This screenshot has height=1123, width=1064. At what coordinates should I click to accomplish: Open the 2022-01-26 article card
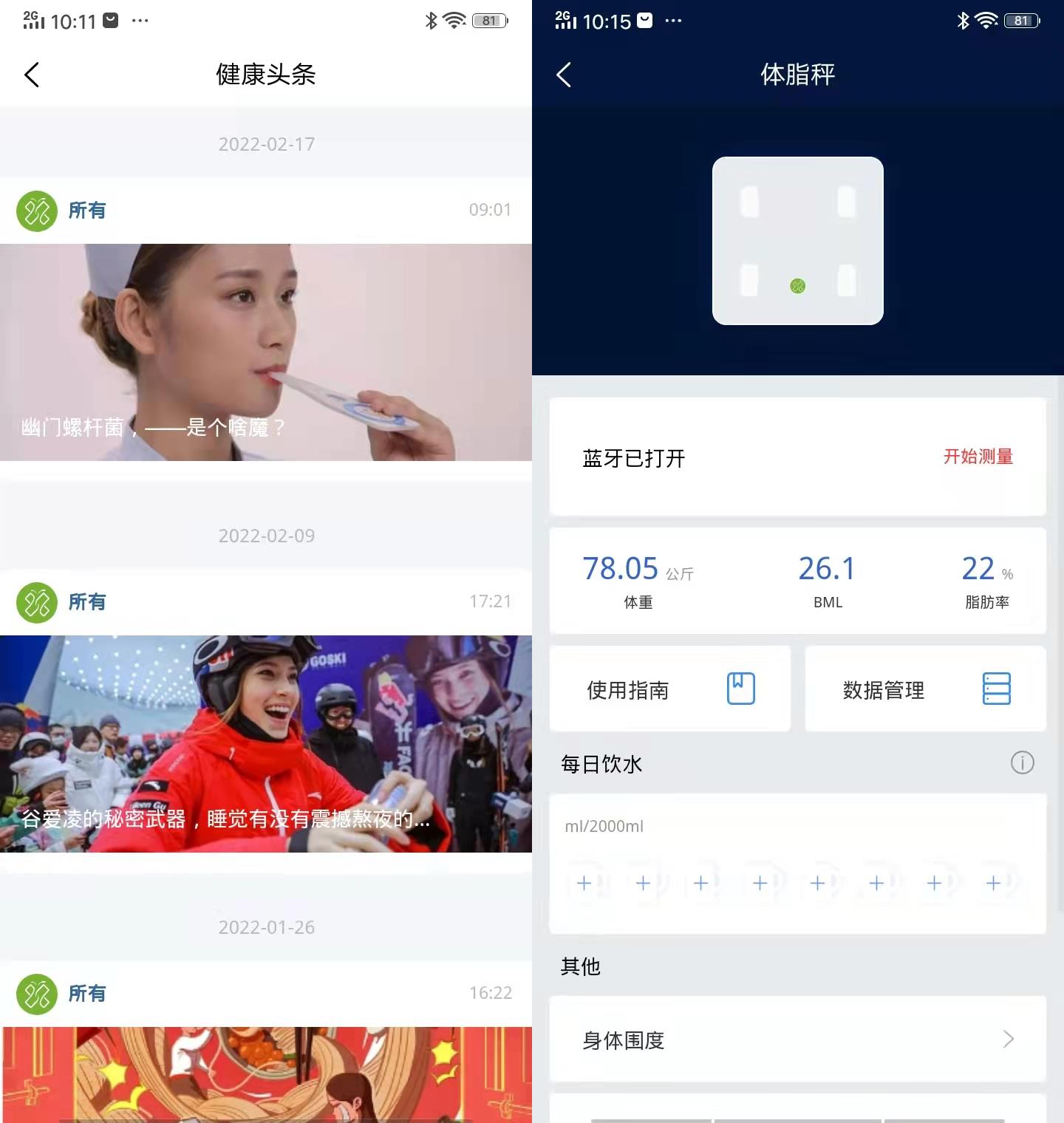(266, 1073)
